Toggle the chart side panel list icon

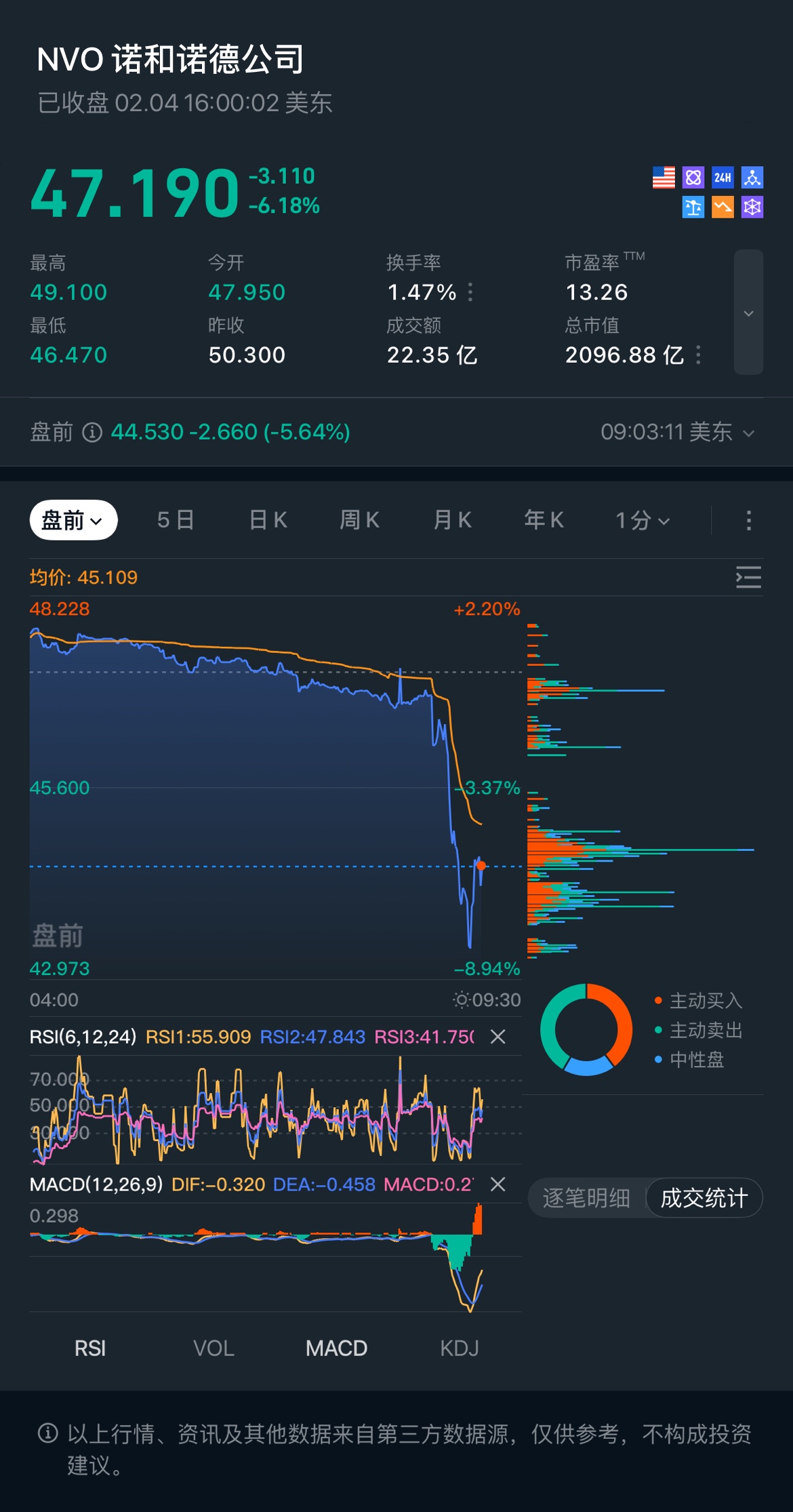tap(748, 578)
